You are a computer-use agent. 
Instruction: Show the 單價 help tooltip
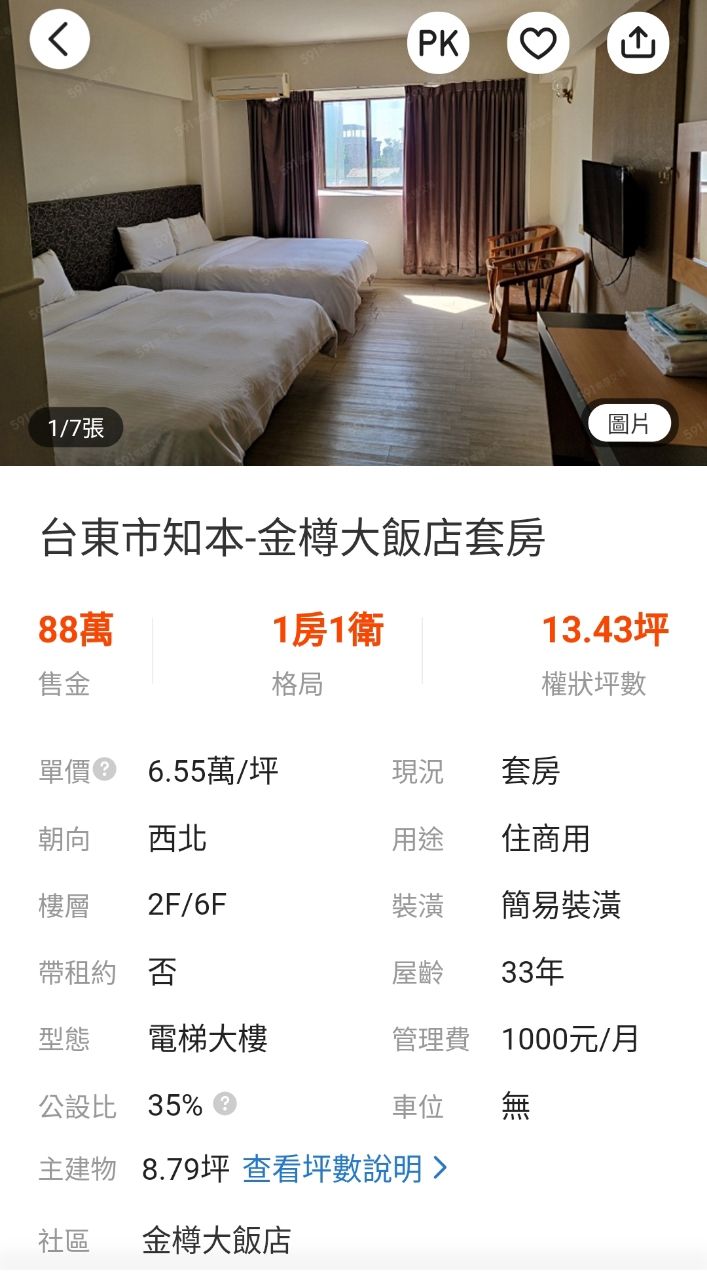(105, 769)
